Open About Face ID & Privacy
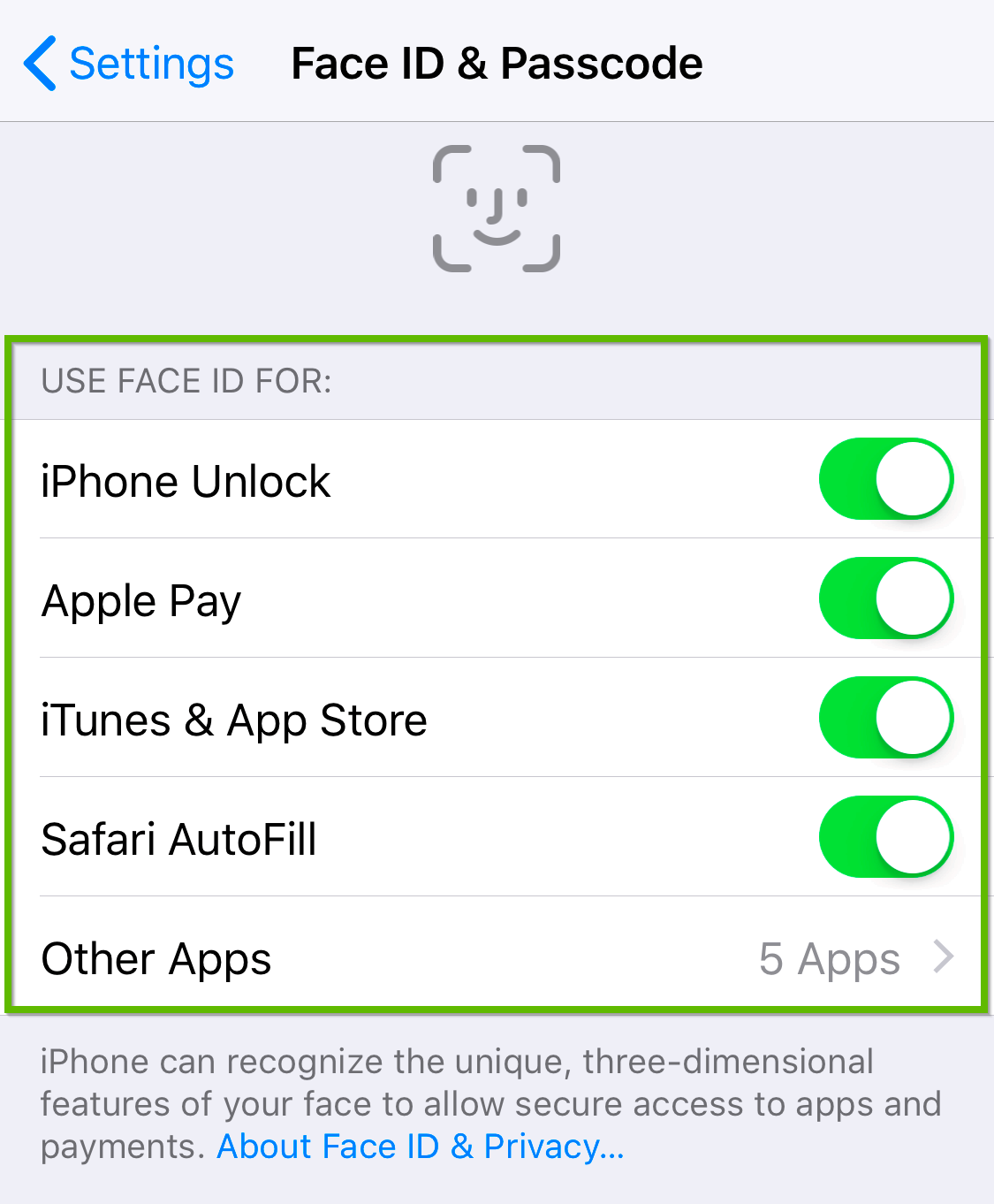The height and width of the screenshot is (1204, 994). tap(421, 1147)
